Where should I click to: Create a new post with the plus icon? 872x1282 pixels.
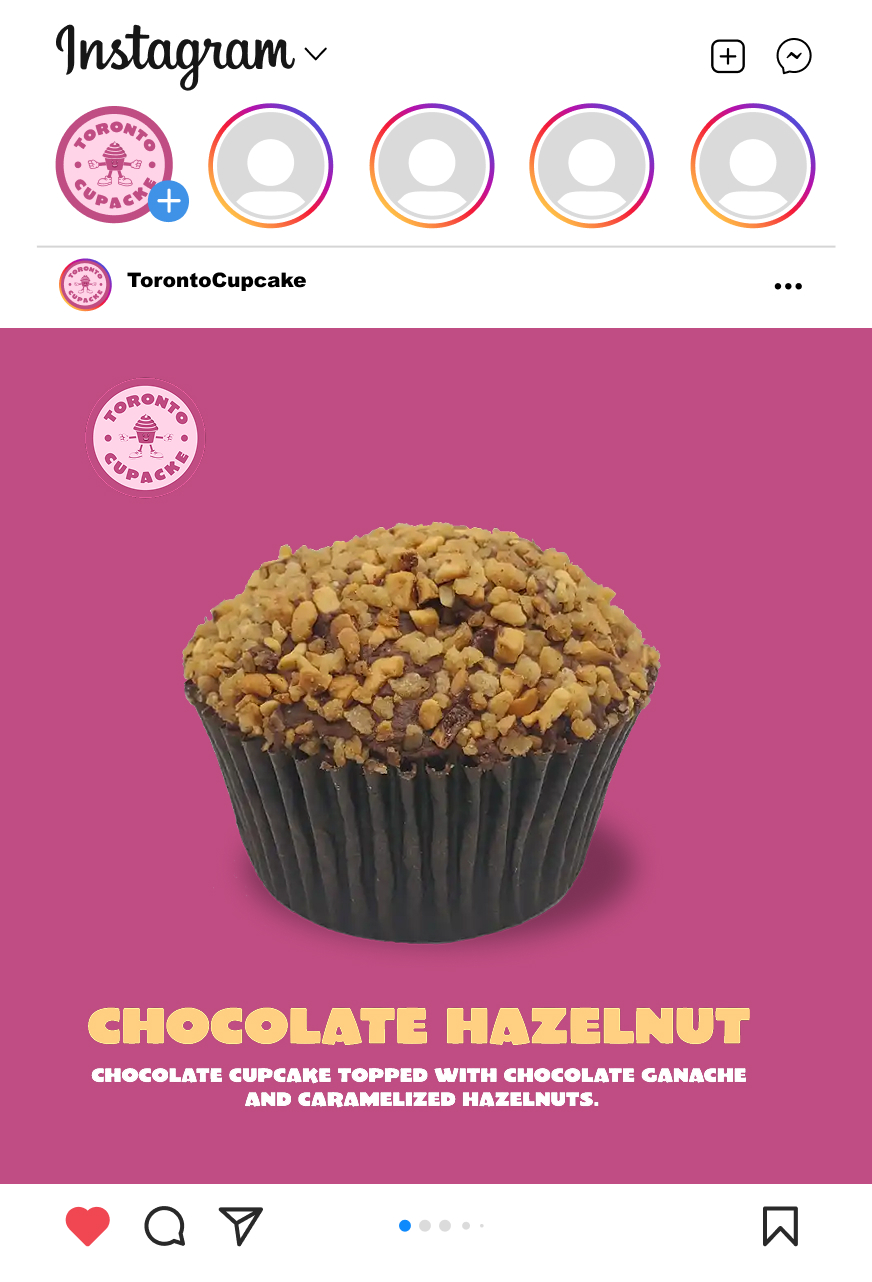pos(727,56)
